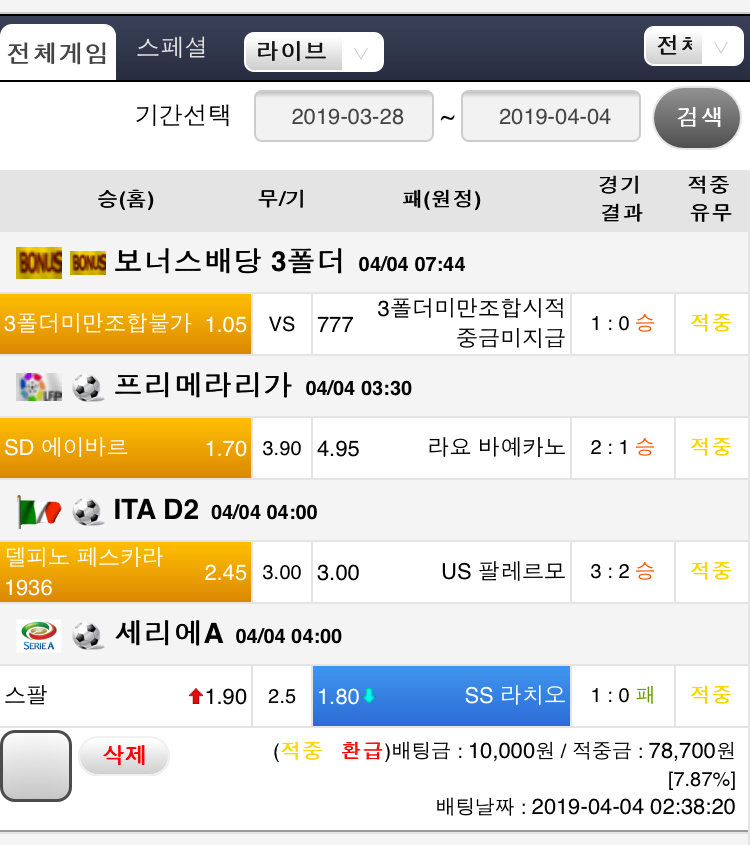Switch to the 전체게임 tab
This screenshot has height=845, width=750.
click(x=57, y=53)
